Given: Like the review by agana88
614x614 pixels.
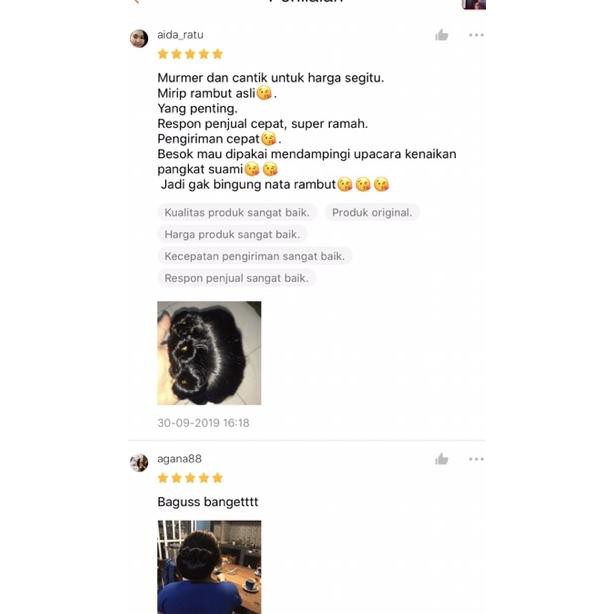Looking at the screenshot, I should (x=441, y=459).
